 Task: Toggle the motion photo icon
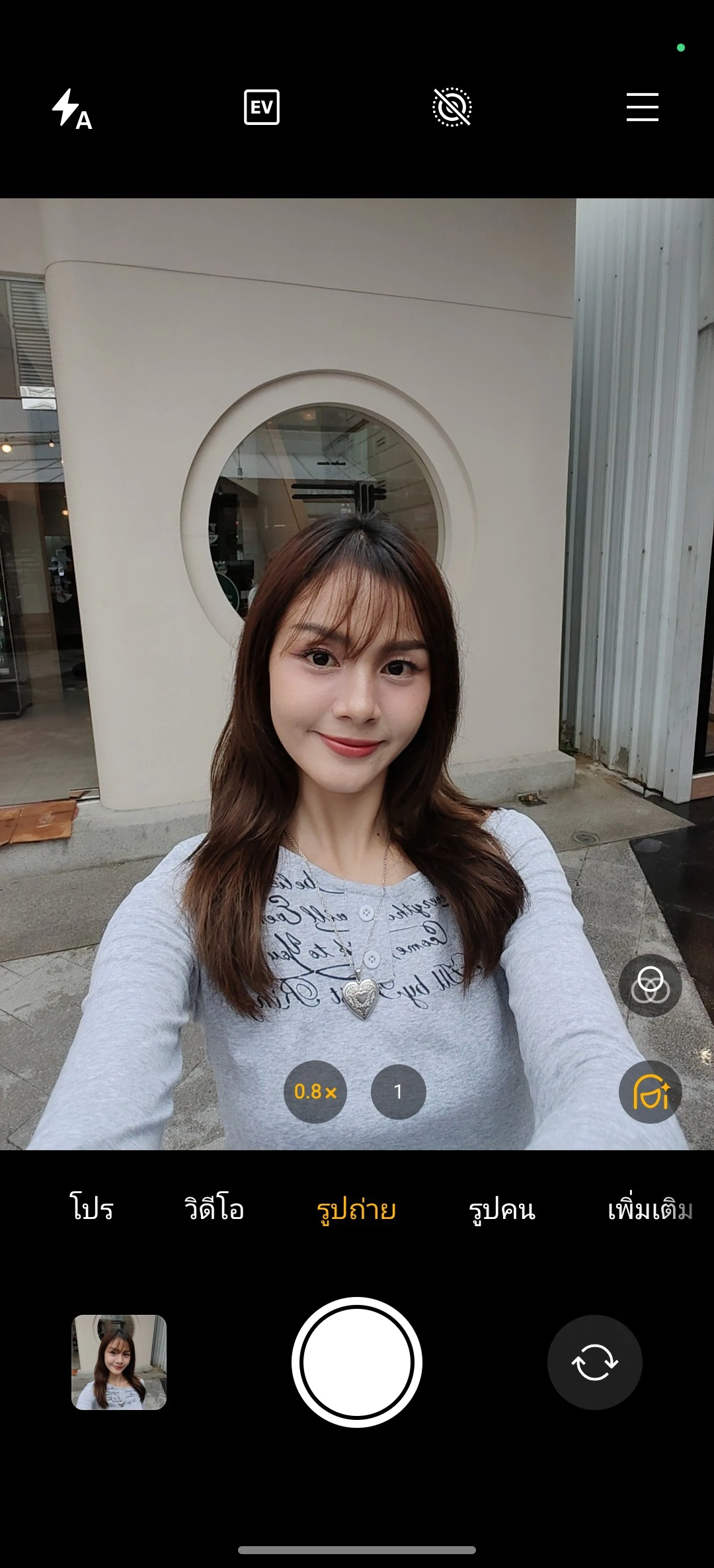point(452,107)
